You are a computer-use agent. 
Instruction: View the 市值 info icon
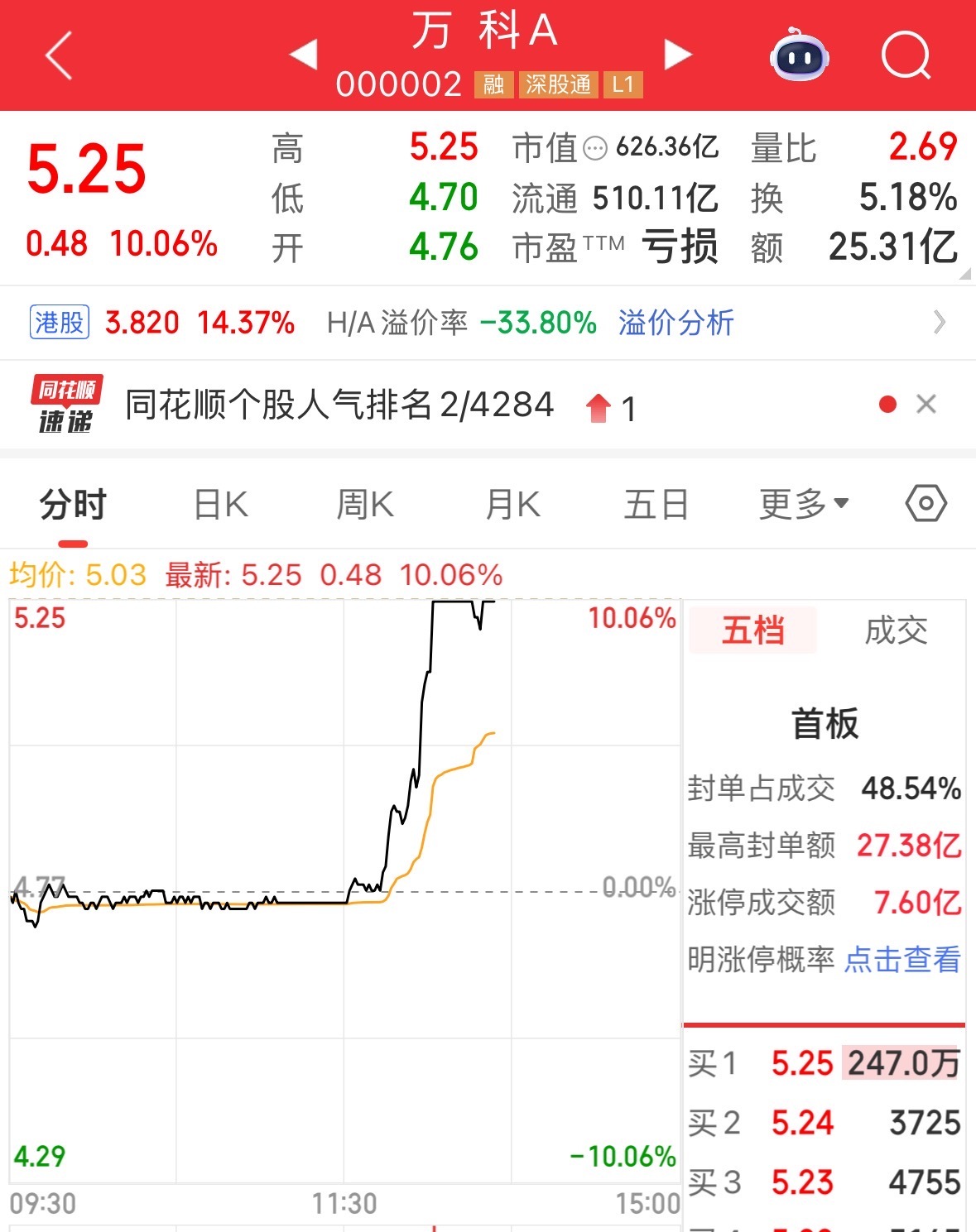[x=595, y=149]
